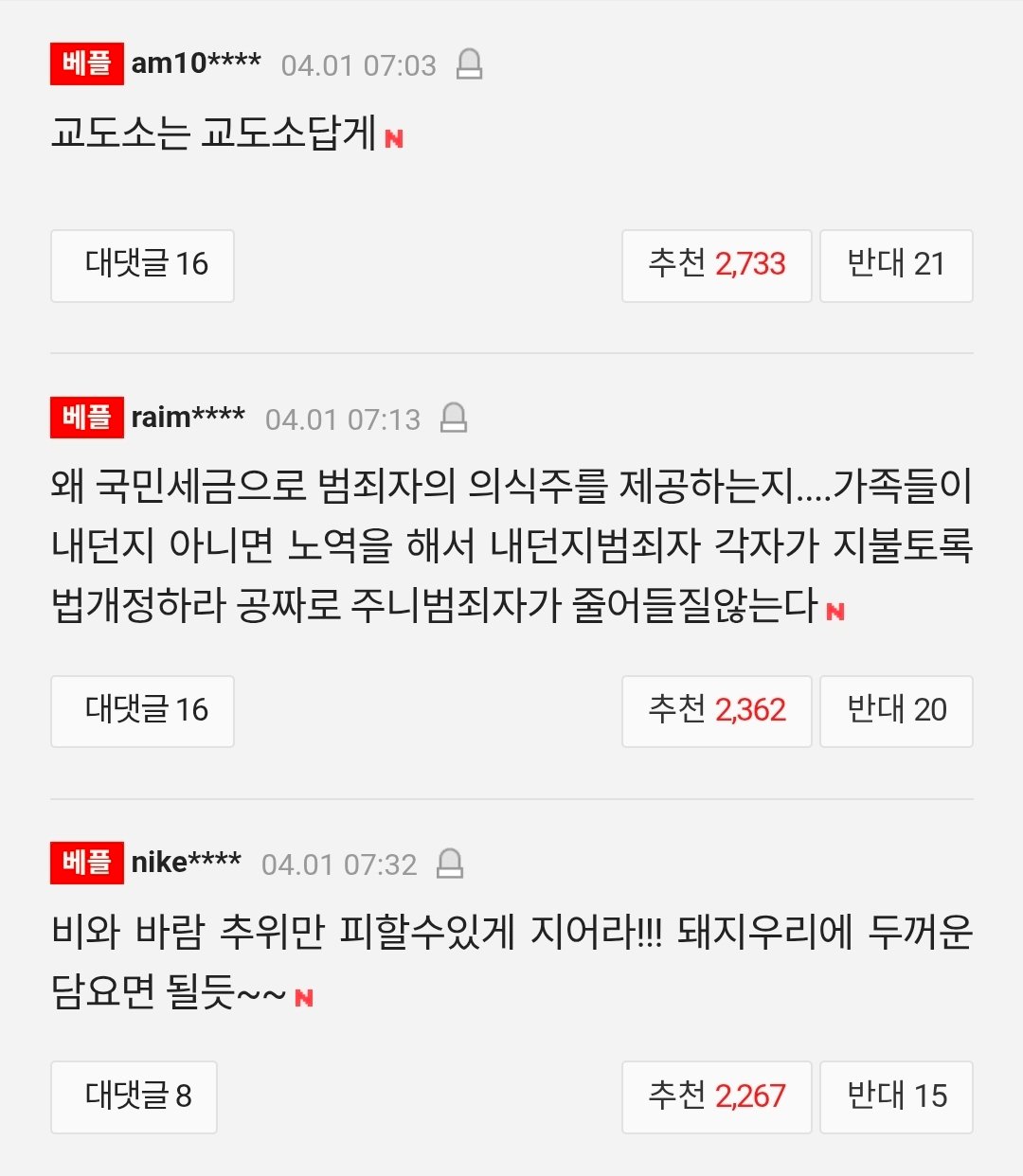The width and height of the screenshot is (1023, 1176).
Task: Open the 8 replies to nike****'s comment
Action: (x=134, y=1096)
